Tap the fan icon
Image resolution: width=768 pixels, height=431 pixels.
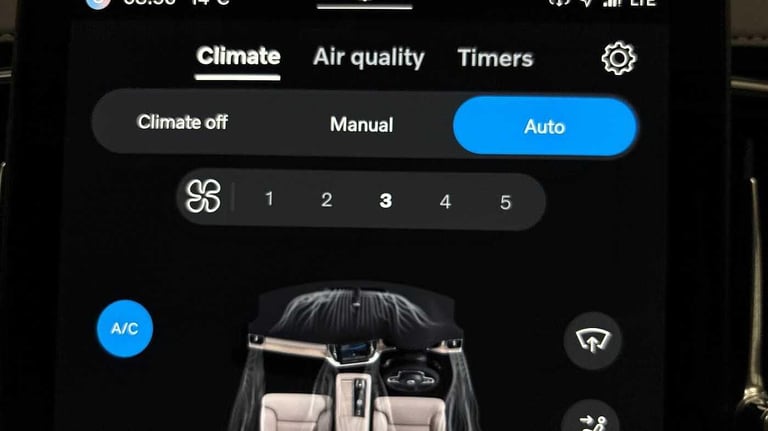click(203, 197)
